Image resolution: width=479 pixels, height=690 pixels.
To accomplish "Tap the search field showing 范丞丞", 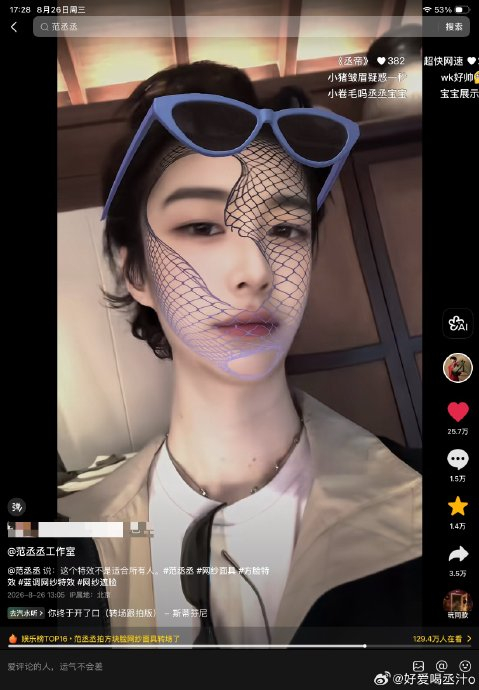I will pos(233,27).
